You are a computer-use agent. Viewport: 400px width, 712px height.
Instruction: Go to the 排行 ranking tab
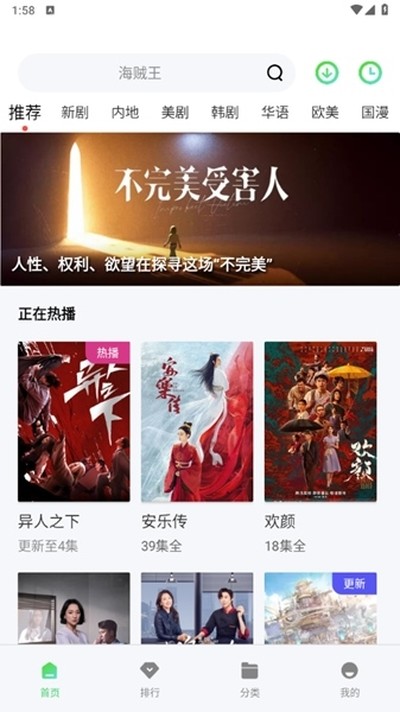[x=150, y=679]
